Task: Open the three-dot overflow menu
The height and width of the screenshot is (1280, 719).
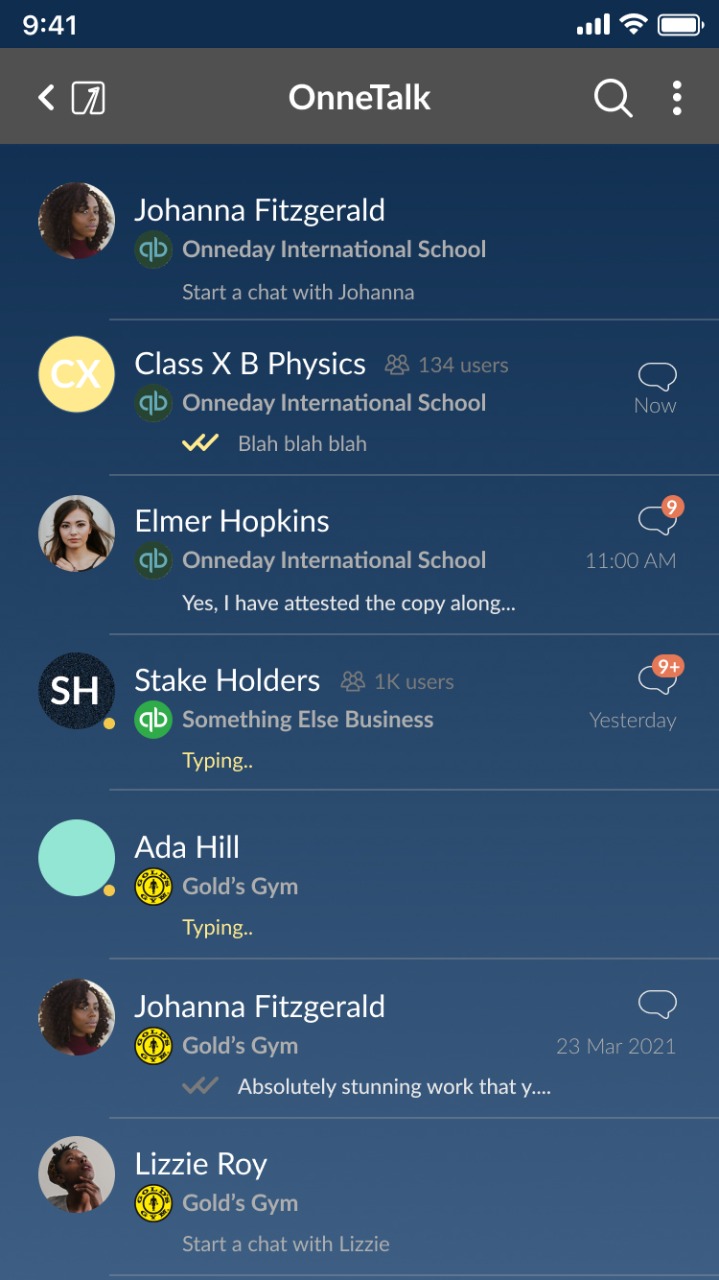Action: point(677,98)
